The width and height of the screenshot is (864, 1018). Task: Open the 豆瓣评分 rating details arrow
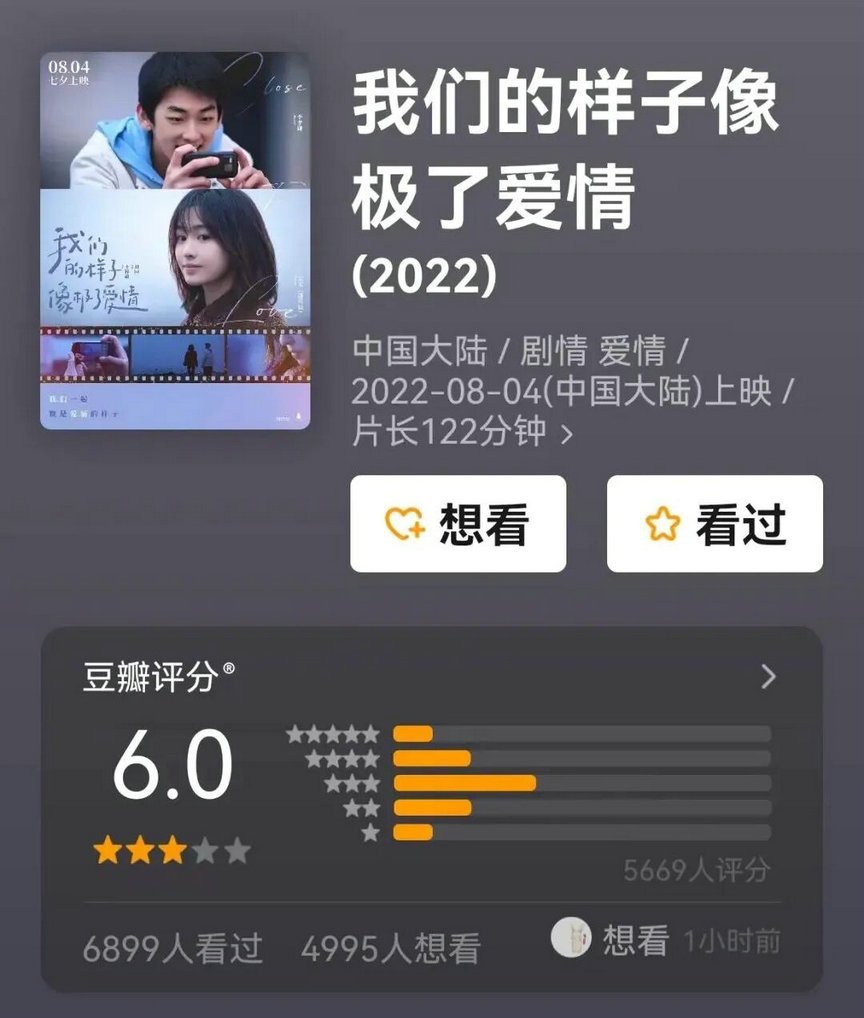click(768, 677)
